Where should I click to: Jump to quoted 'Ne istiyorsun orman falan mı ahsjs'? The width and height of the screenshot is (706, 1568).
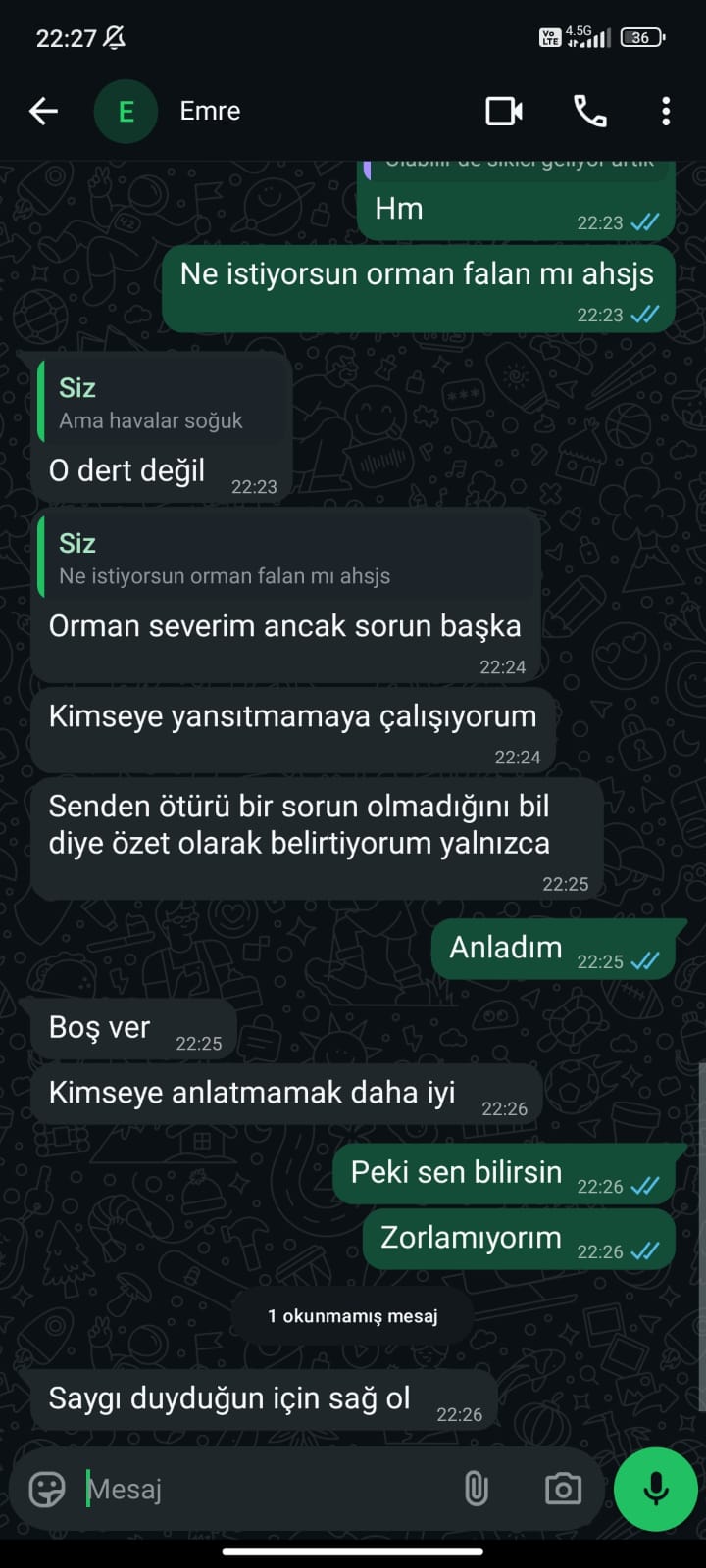click(286, 559)
